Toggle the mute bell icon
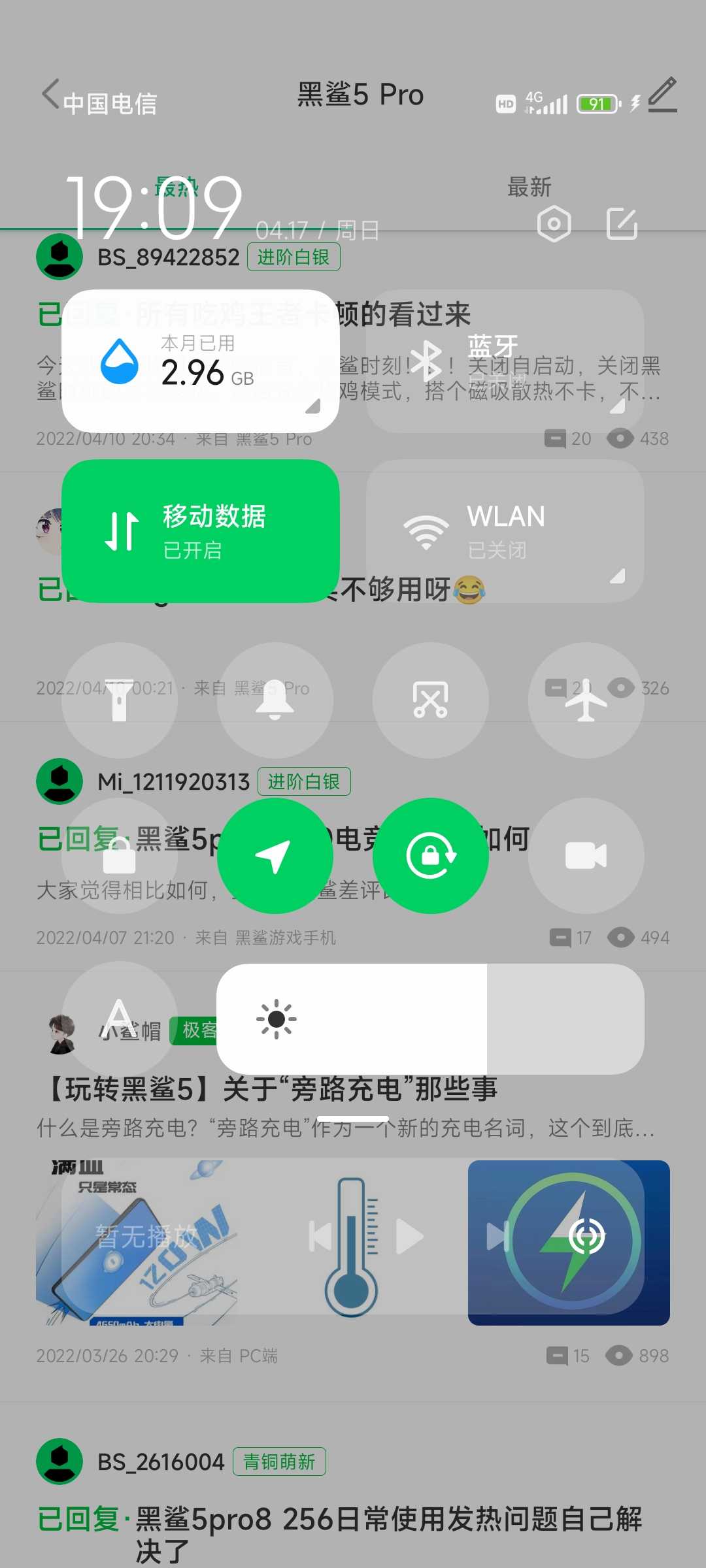This screenshot has width=706, height=1568. click(x=275, y=700)
